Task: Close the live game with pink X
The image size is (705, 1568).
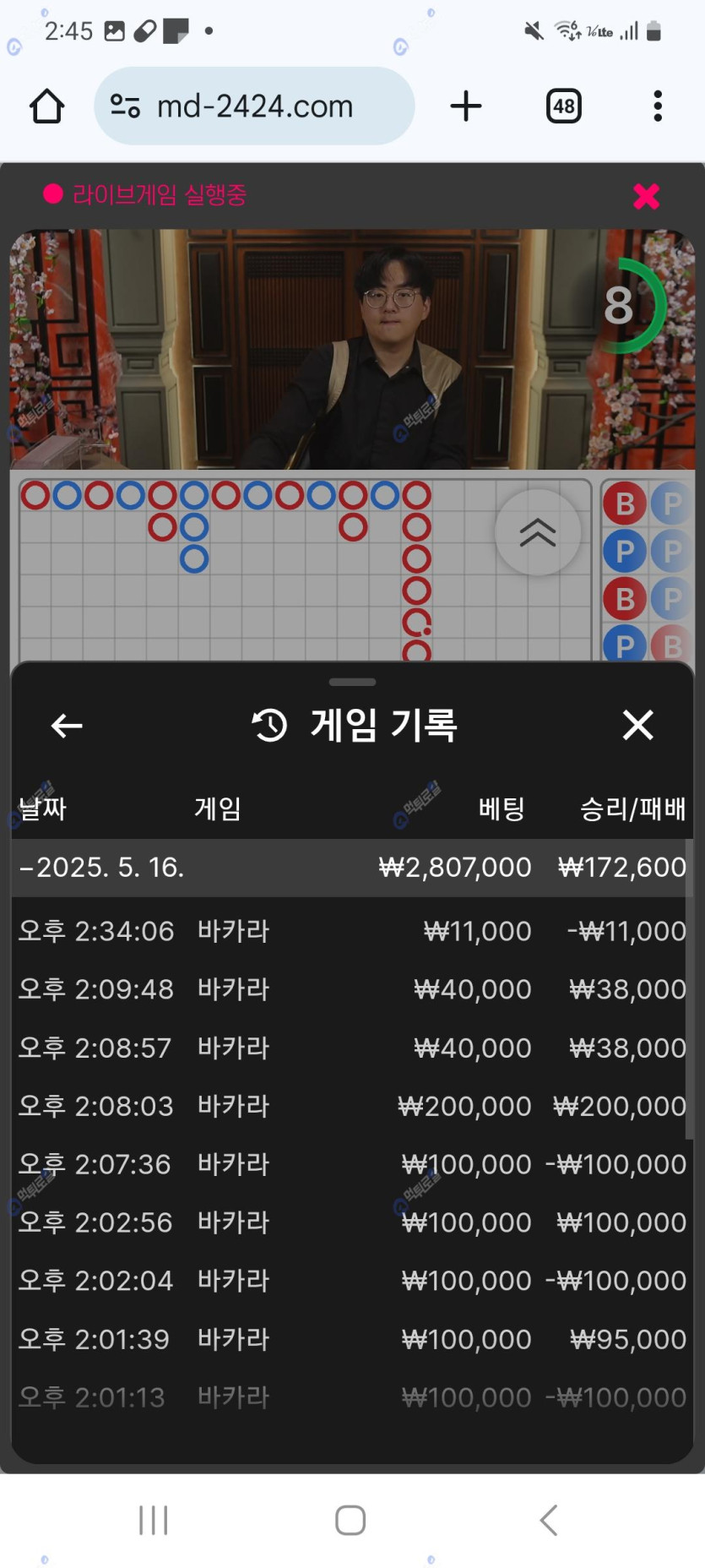Action: (x=646, y=196)
